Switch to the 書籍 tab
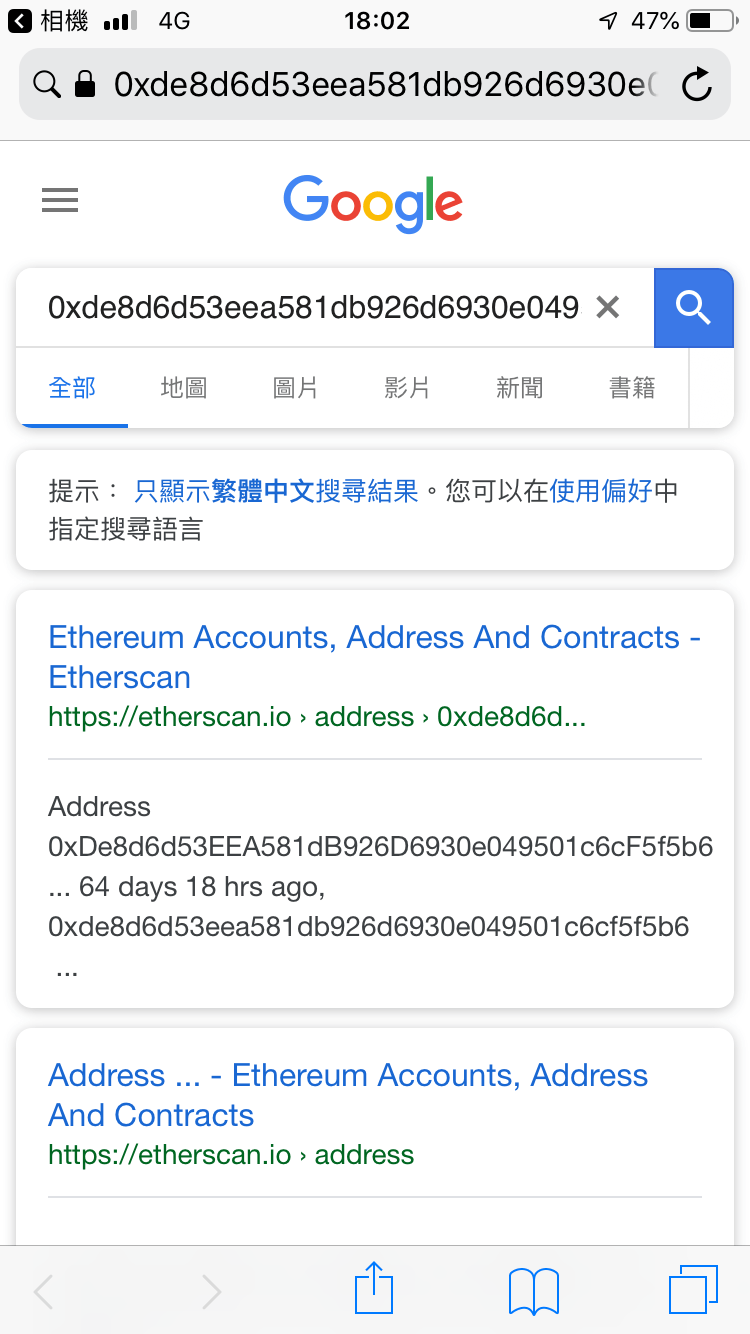The image size is (750, 1334). pyautogui.click(x=632, y=388)
